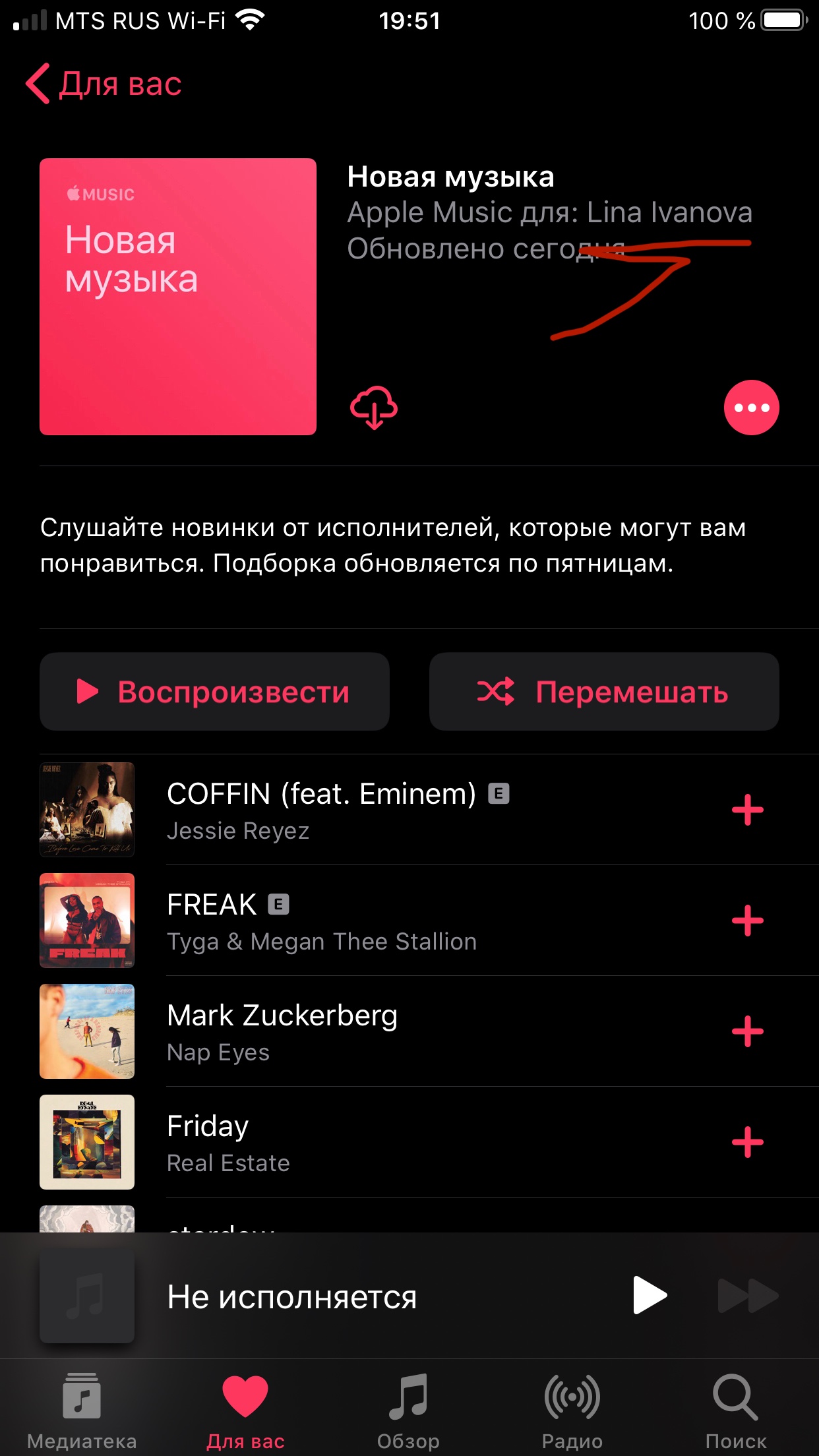This screenshot has width=819, height=1456.
Task: Open the three-dot more options menu
Action: [751, 408]
